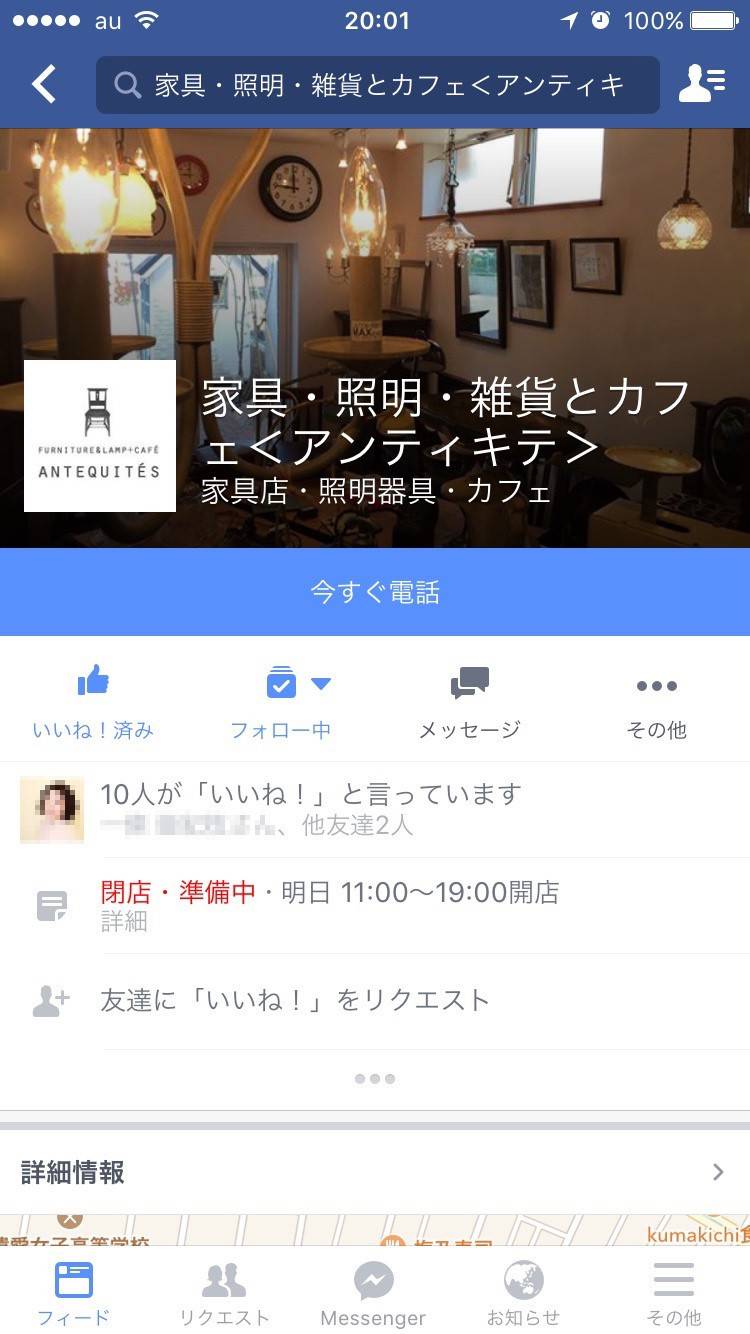Open the friends list icon at top right
Screen dimensions: 750x1334
[x=702, y=85]
